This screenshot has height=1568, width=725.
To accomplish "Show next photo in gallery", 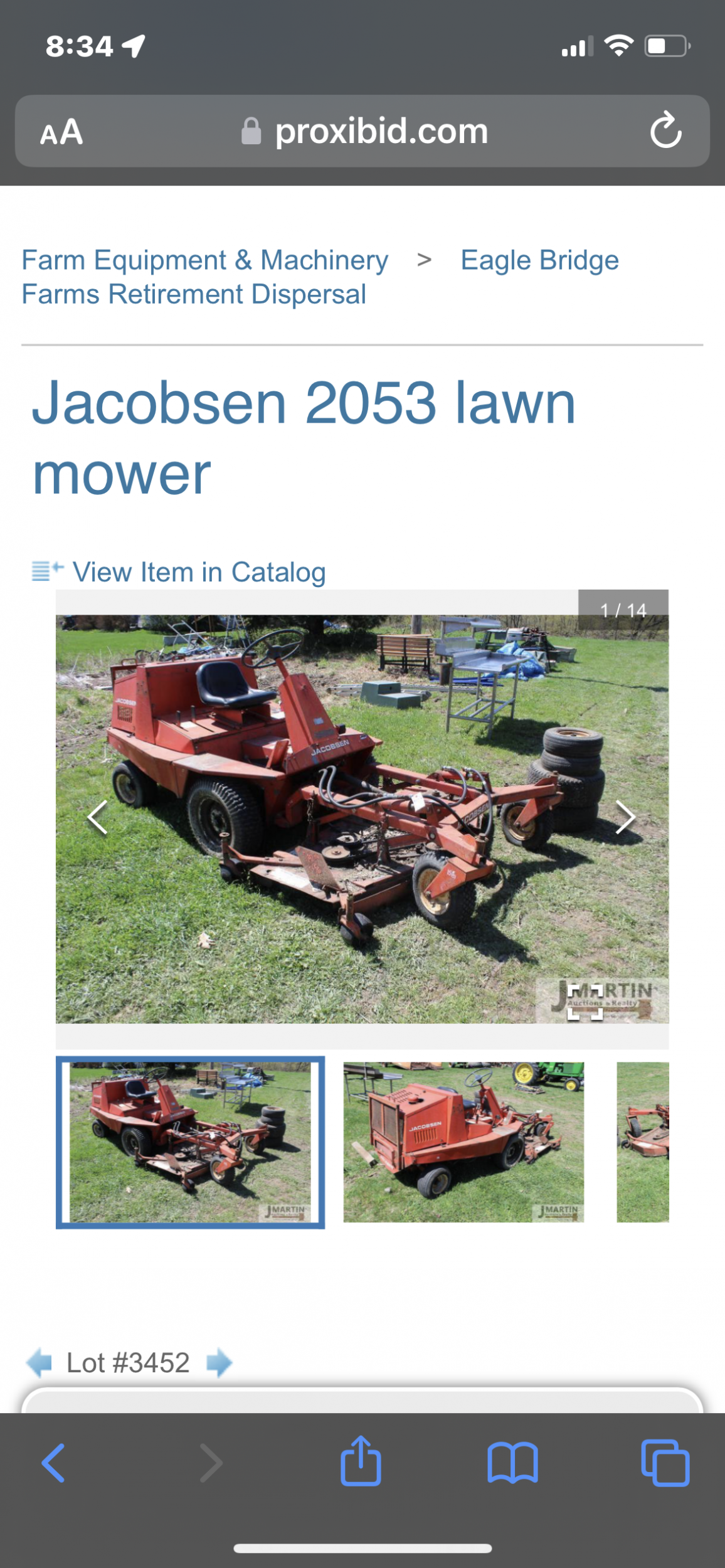I will click(625, 817).
